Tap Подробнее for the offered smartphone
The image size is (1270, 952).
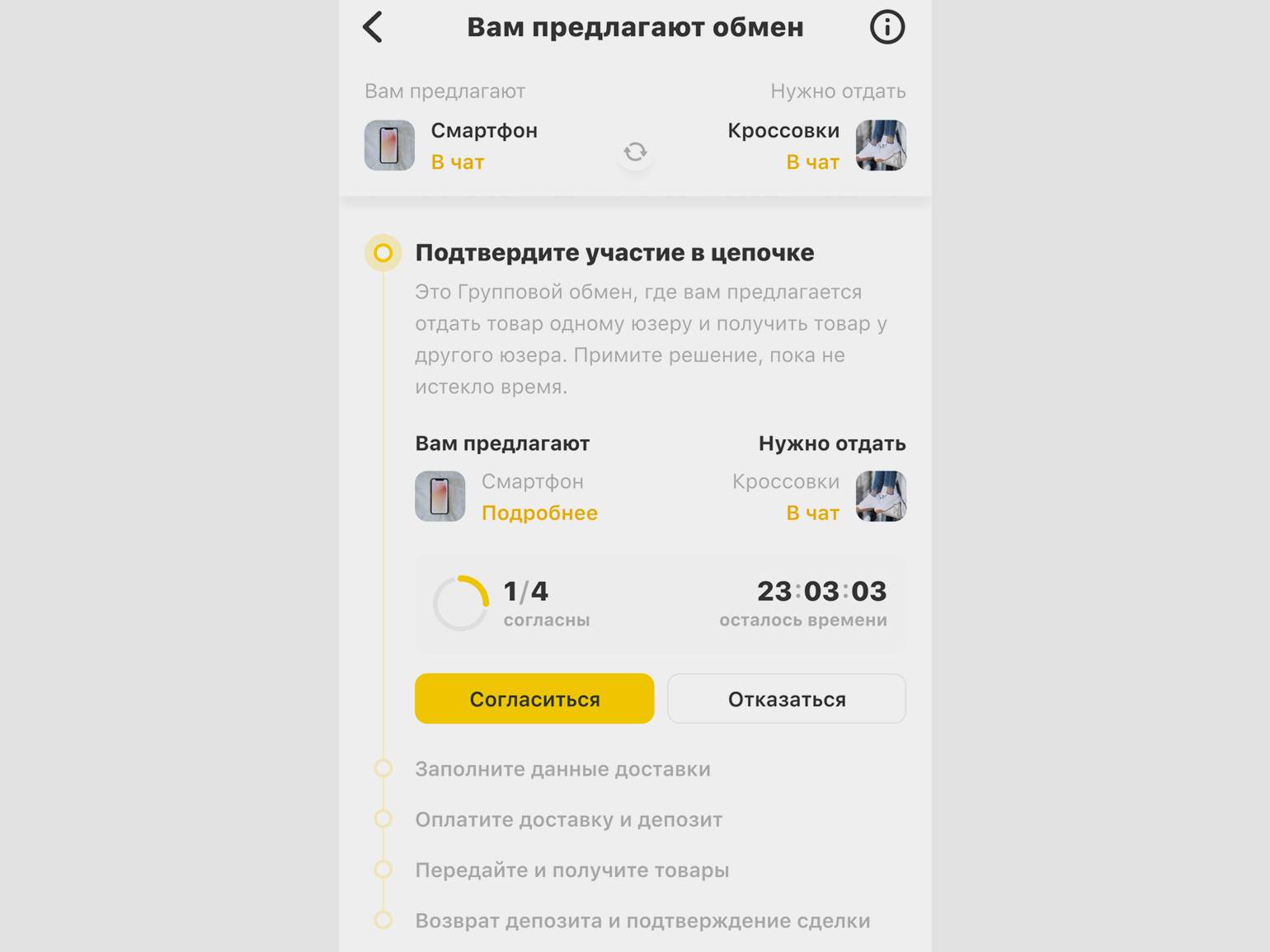click(x=539, y=513)
